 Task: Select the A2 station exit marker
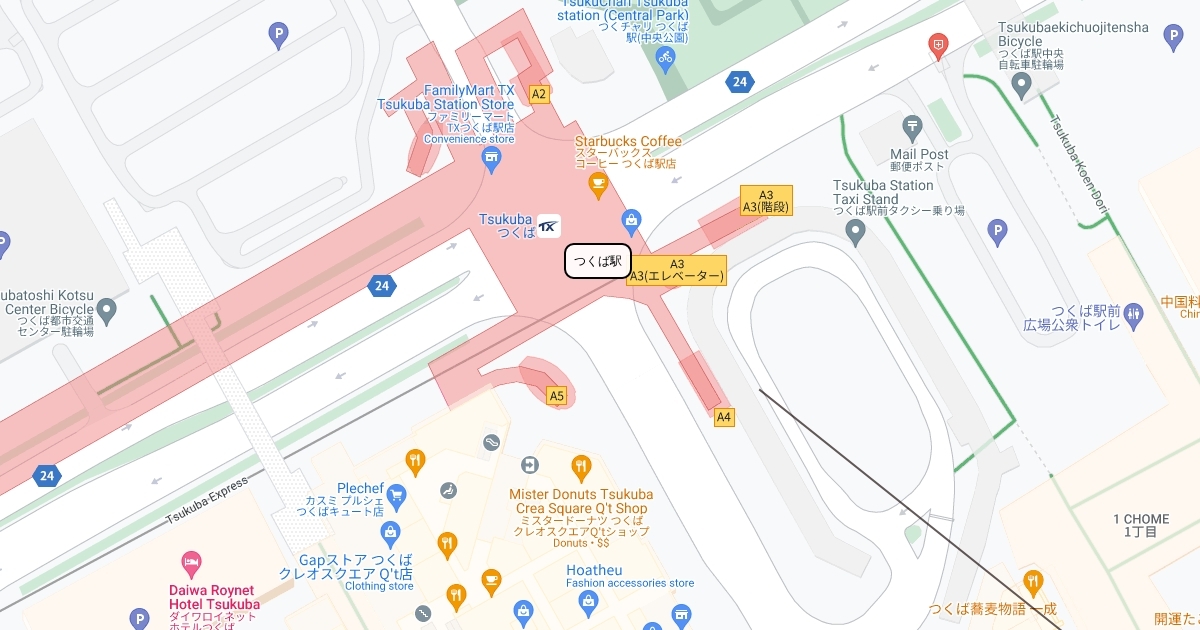[x=539, y=94]
